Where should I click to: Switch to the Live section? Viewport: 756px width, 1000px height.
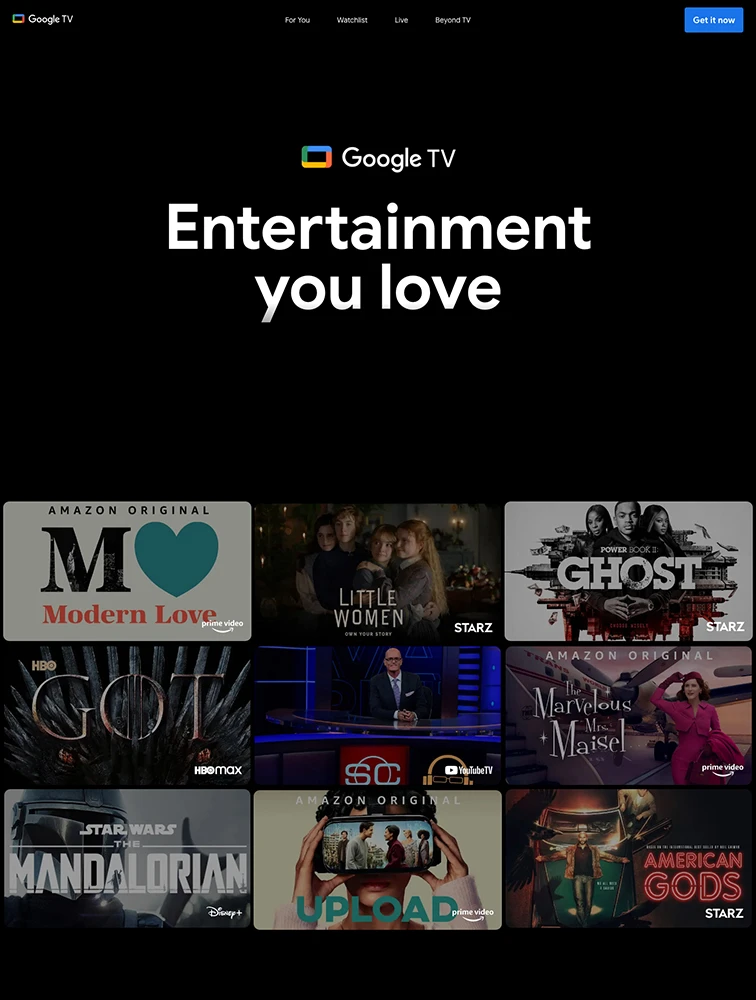coord(401,20)
